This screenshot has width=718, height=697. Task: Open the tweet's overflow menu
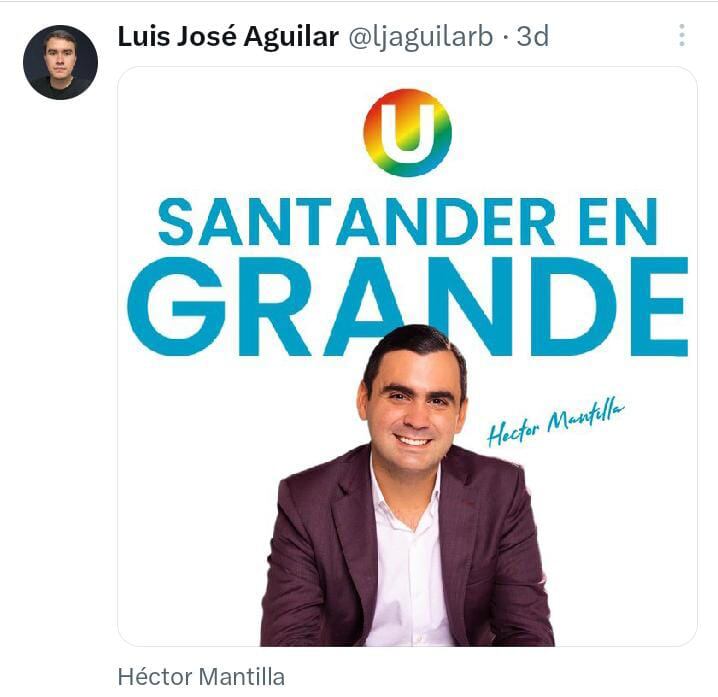[x=682, y=37]
